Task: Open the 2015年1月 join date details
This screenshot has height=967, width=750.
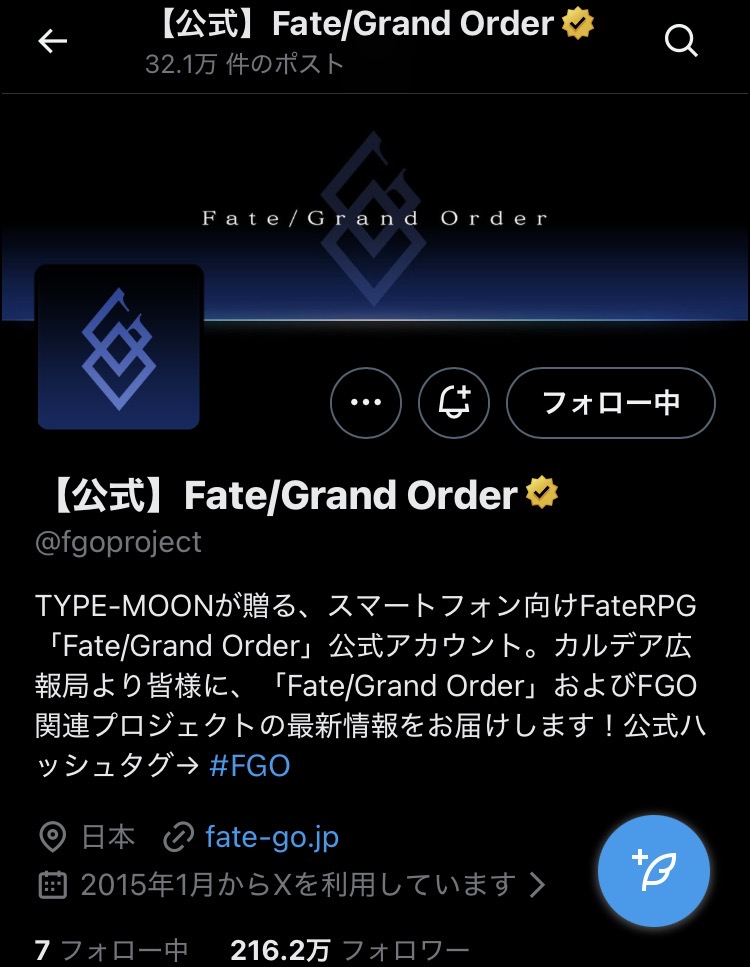Action: coord(292,885)
